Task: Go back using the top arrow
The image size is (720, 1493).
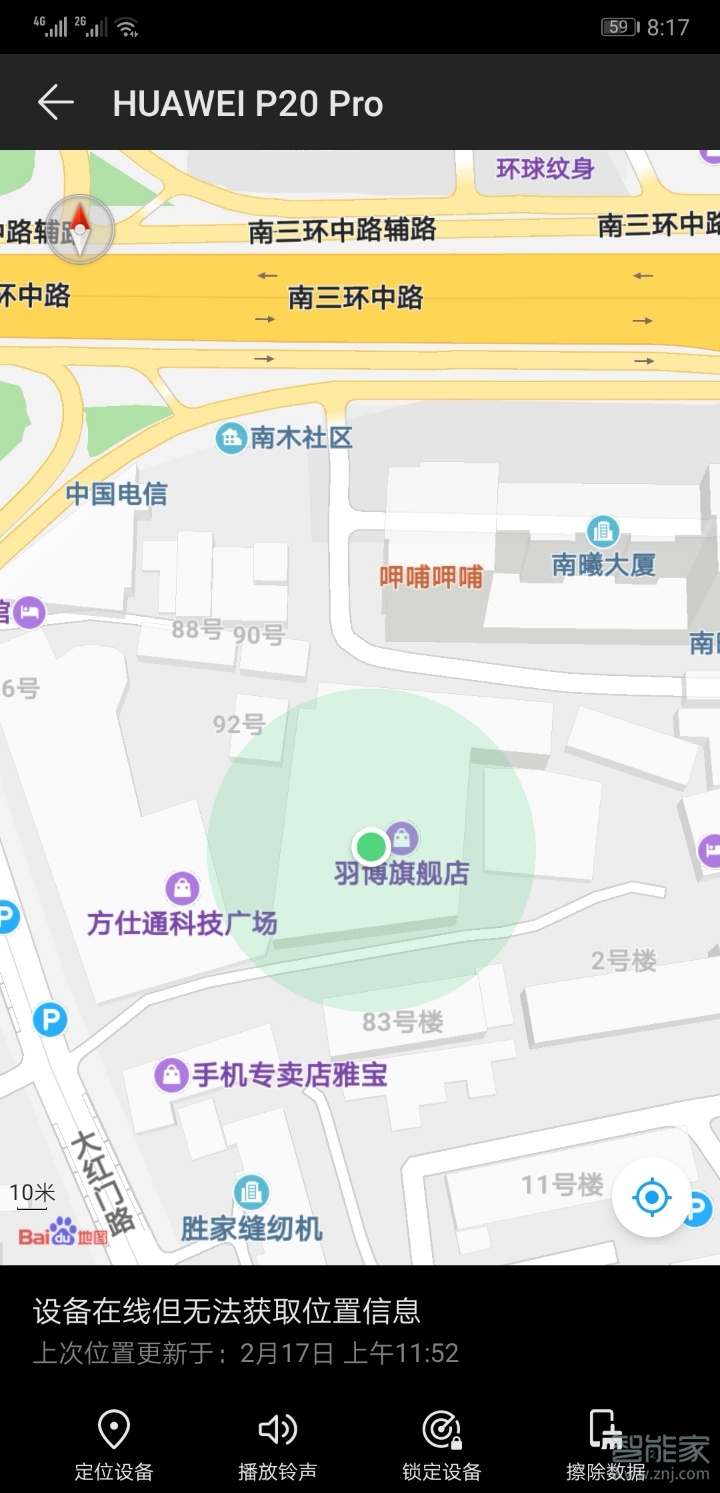Action: pyautogui.click(x=56, y=103)
